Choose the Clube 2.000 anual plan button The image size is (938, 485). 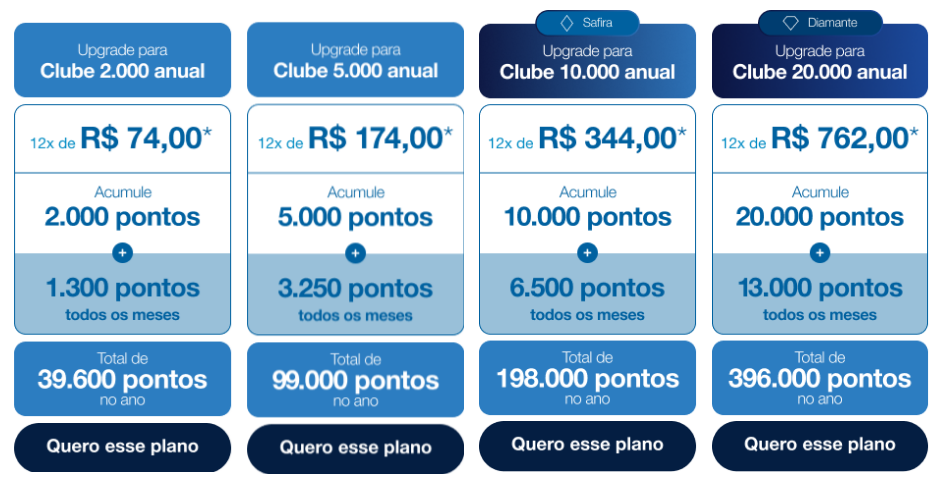[122, 447]
